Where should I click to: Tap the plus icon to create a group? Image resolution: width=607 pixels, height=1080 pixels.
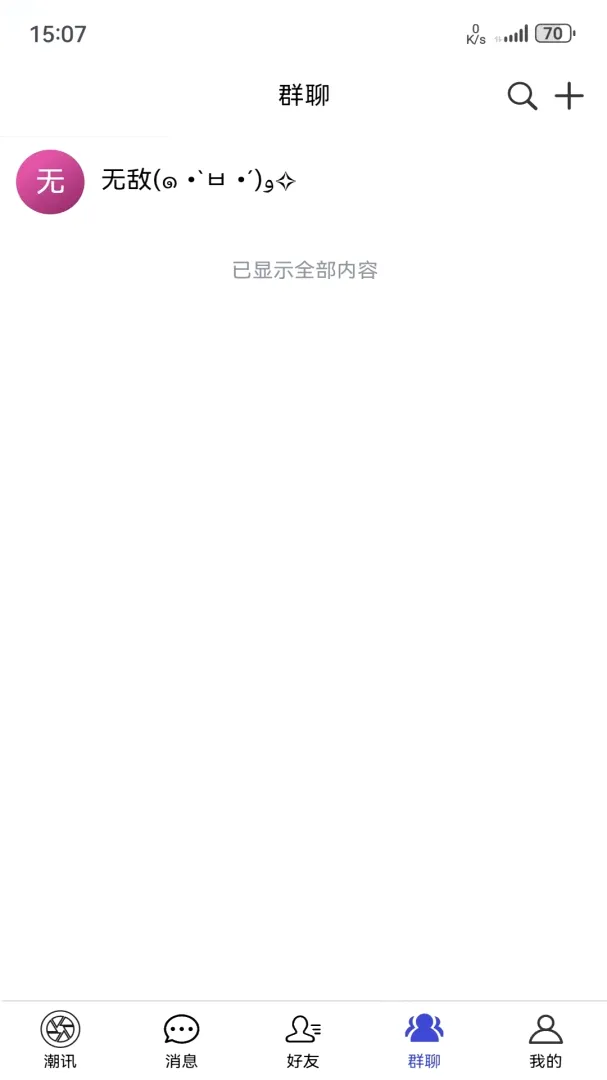[x=569, y=96]
